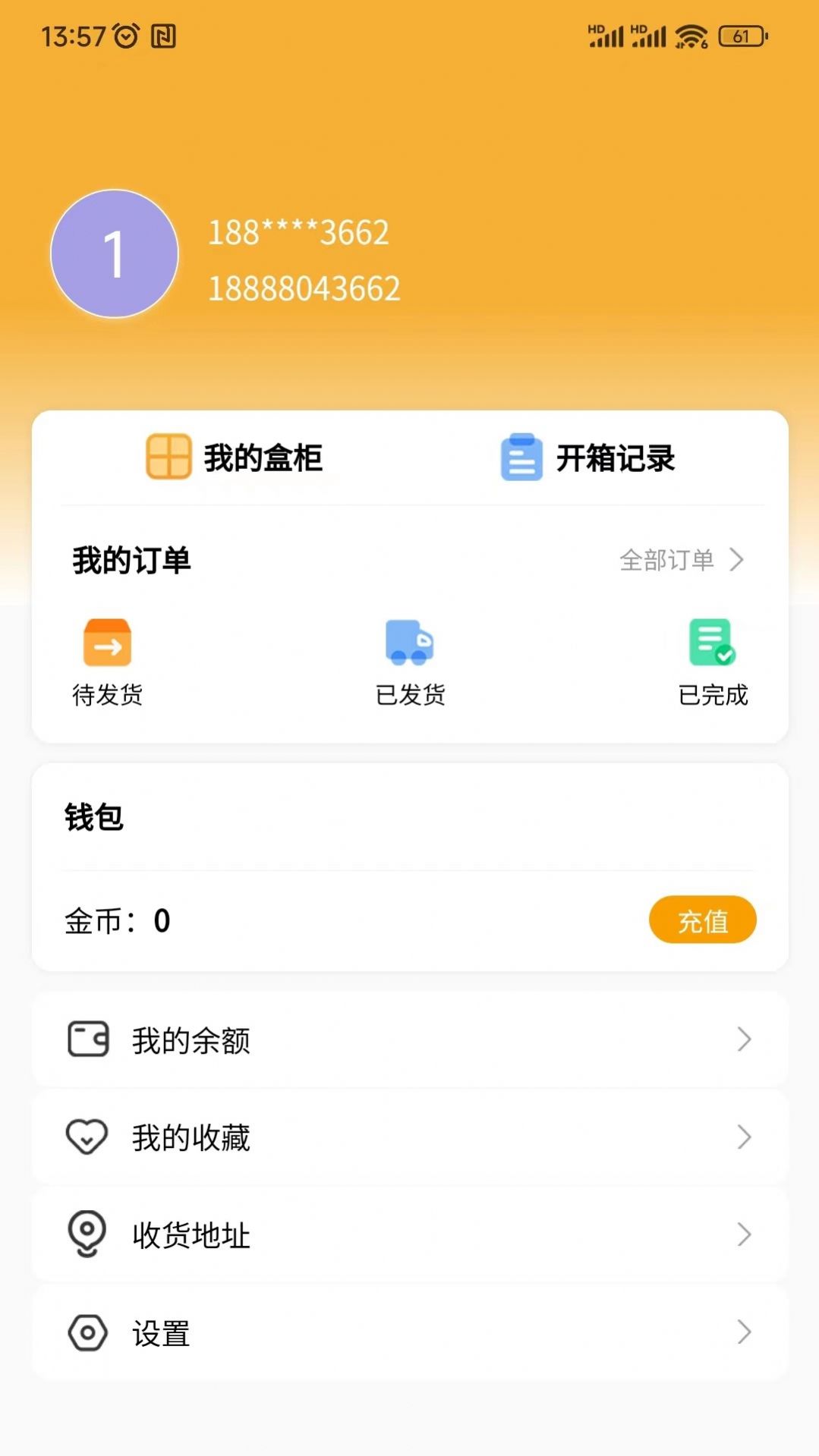Open 开箱记录 unboxing record icon
This screenshot has height=1456, width=819.
coord(521,457)
